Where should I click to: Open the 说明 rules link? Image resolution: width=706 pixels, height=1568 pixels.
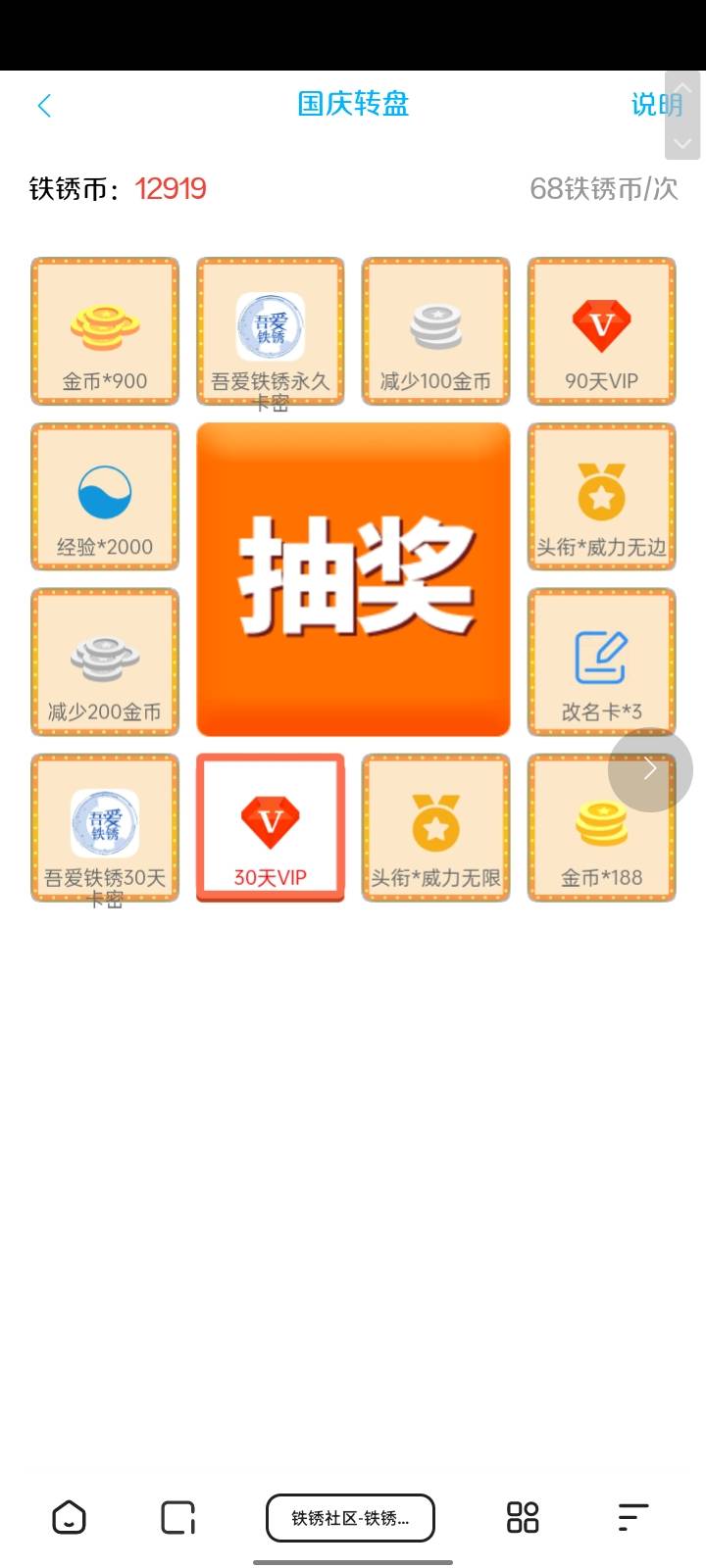click(655, 104)
